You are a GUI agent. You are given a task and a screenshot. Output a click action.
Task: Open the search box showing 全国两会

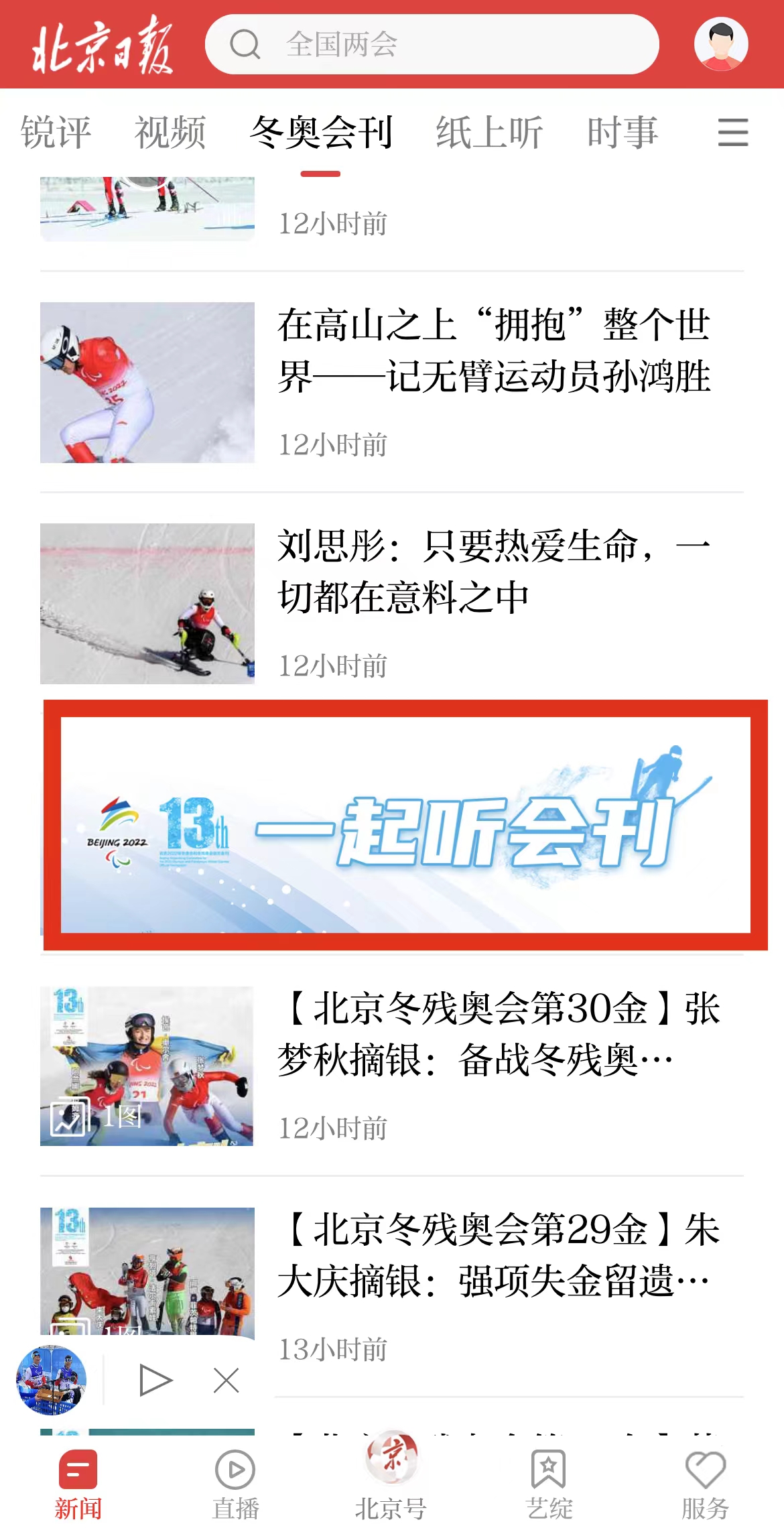click(x=432, y=45)
